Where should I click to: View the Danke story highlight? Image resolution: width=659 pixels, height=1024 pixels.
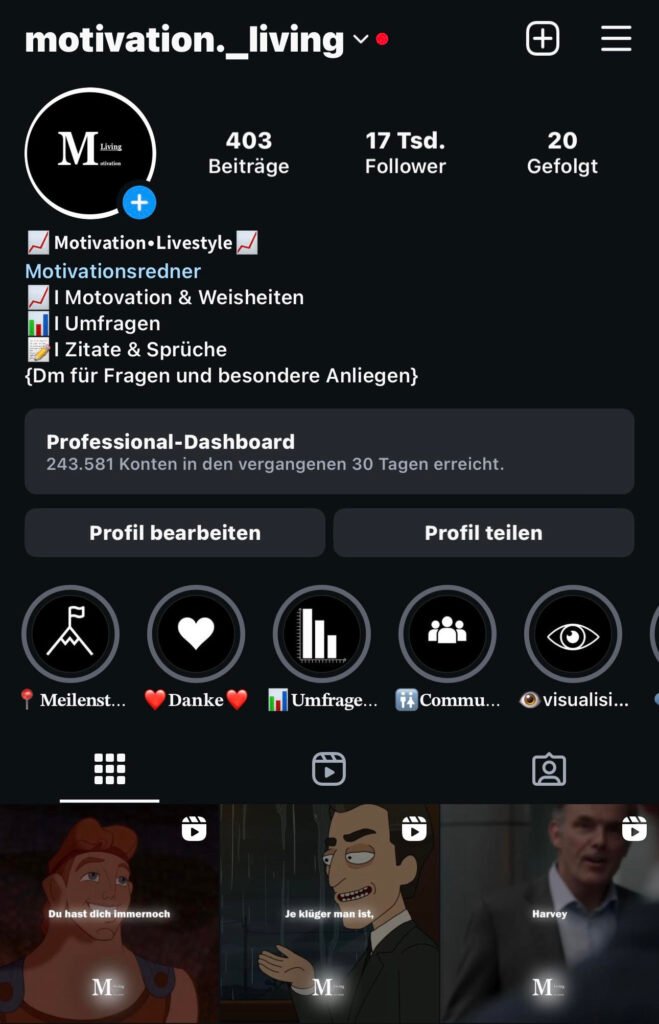pos(196,634)
